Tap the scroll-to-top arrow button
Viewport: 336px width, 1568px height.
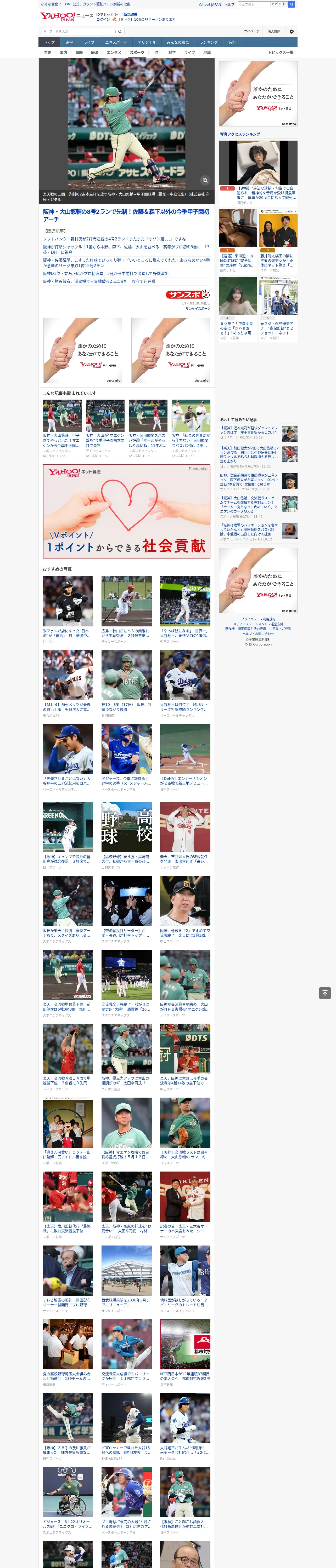point(325,993)
